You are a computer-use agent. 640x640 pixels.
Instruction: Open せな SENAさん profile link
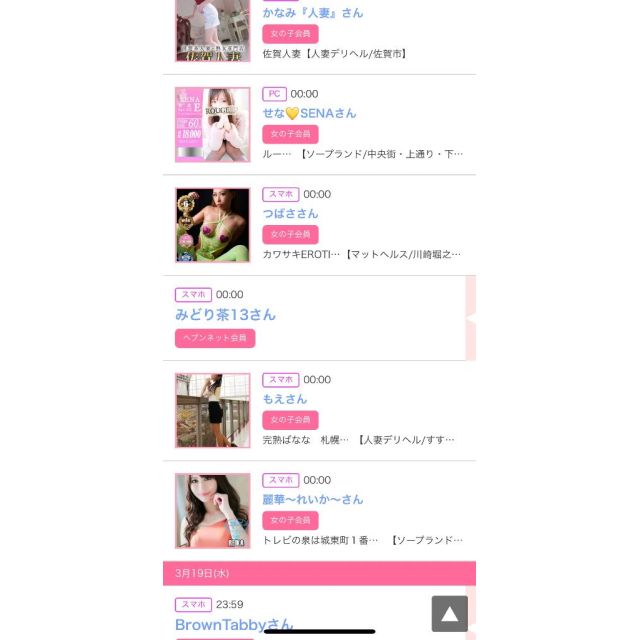309,113
